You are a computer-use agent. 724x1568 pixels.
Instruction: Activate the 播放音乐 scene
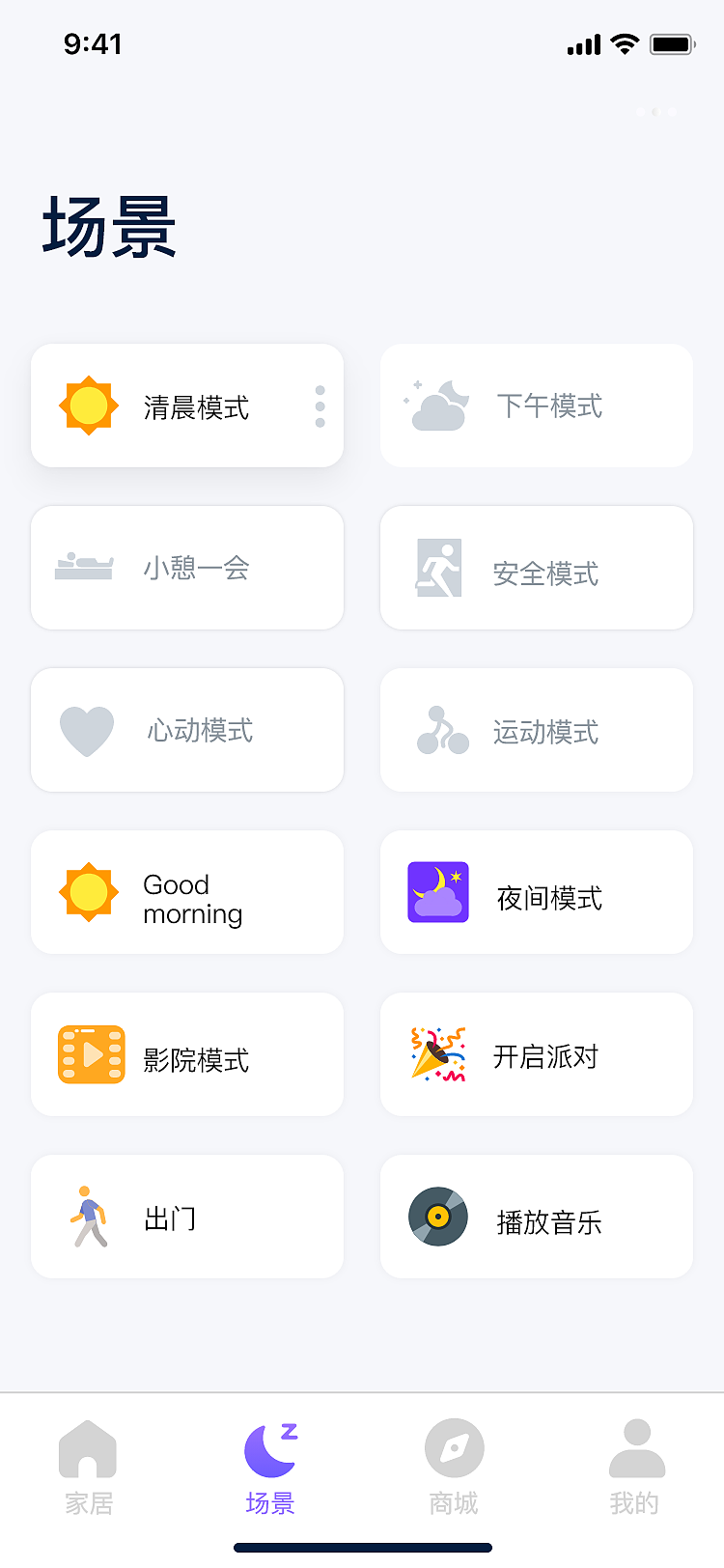point(536,1217)
